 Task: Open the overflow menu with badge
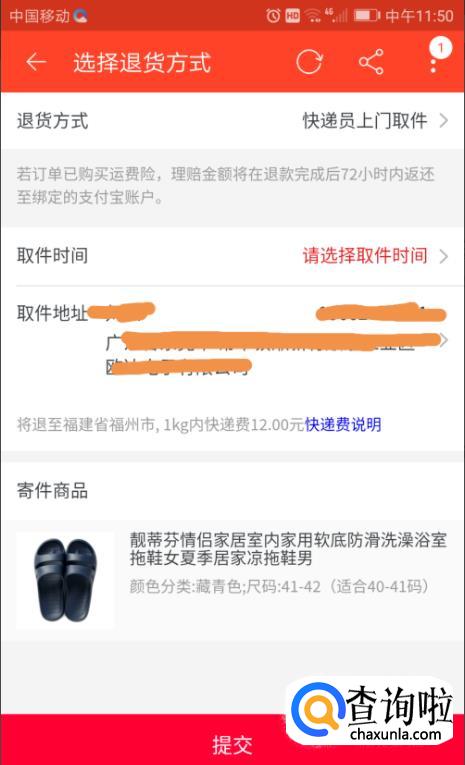(434, 62)
